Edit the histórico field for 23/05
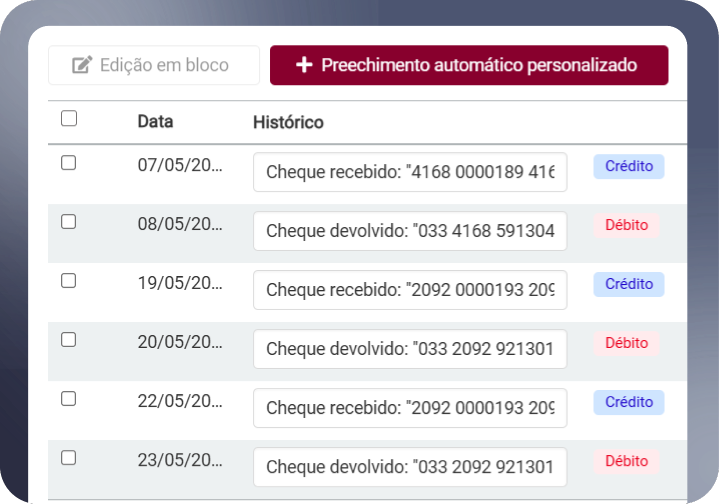The width and height of the screenshot is (719, 504). (x=410, y=467)
